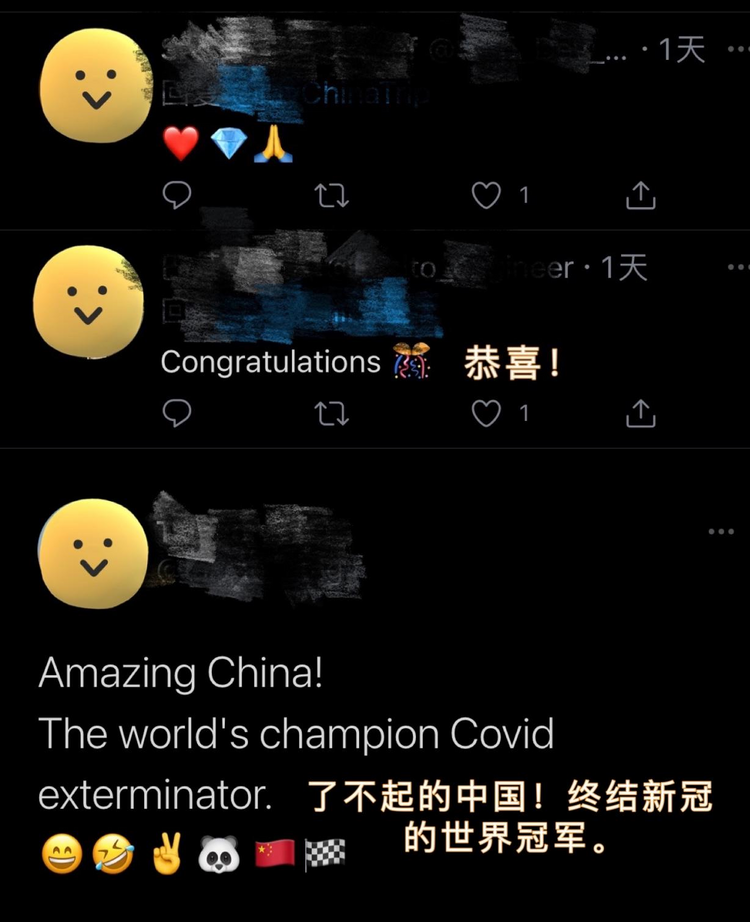Like the heart and diamond emoji tweet
The image size is (750, 922).
tap(487, 196)
